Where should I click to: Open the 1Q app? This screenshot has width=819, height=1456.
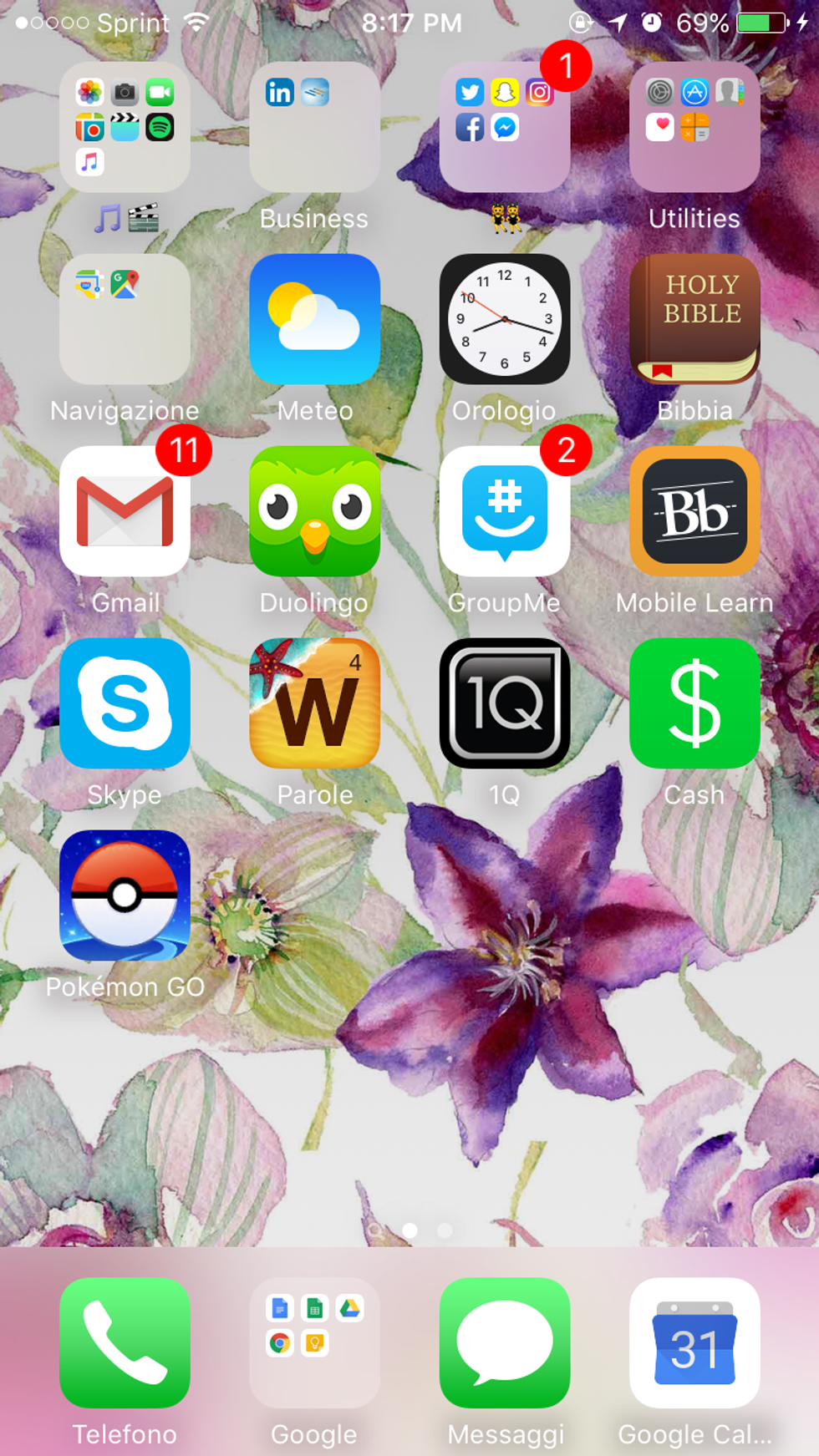504,703
